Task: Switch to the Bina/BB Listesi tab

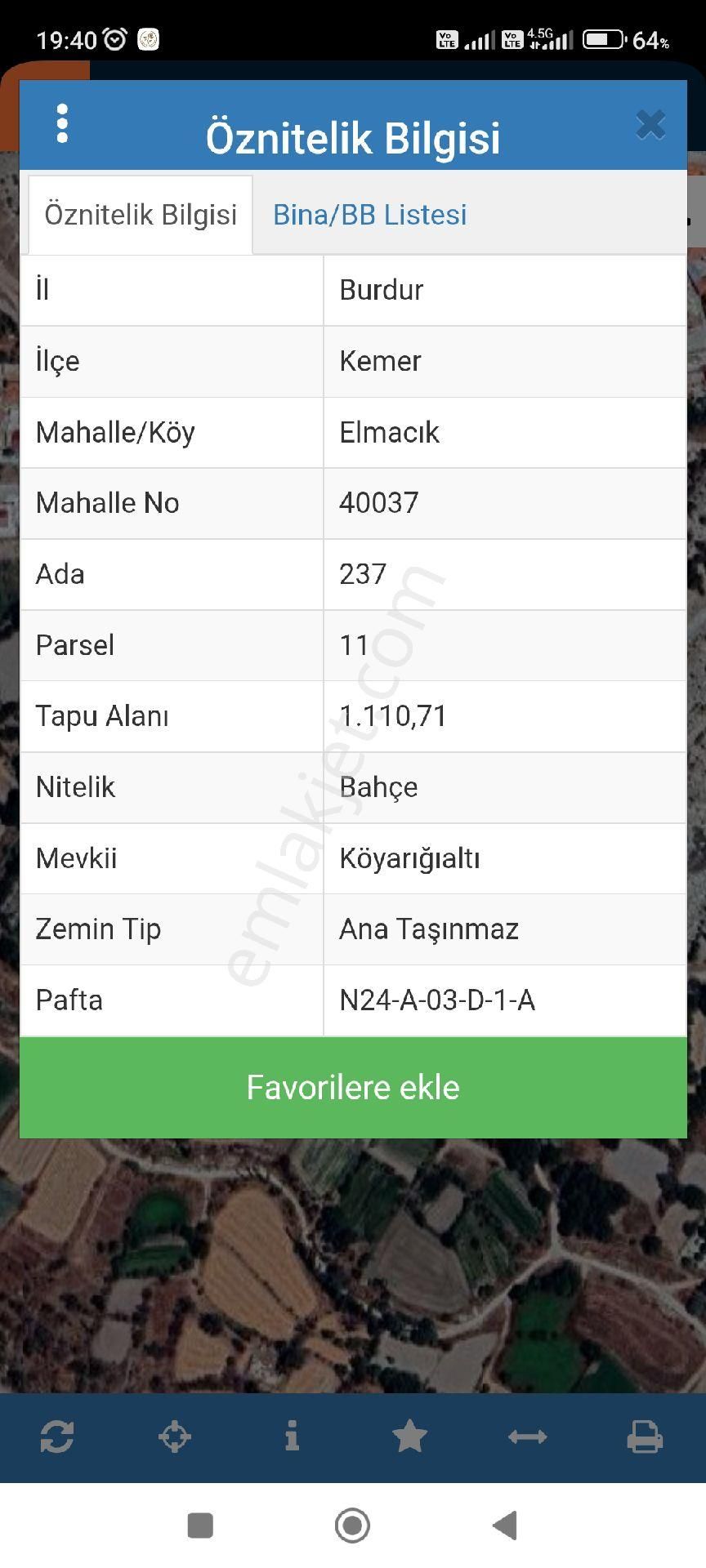Action: tap(369, 215)
